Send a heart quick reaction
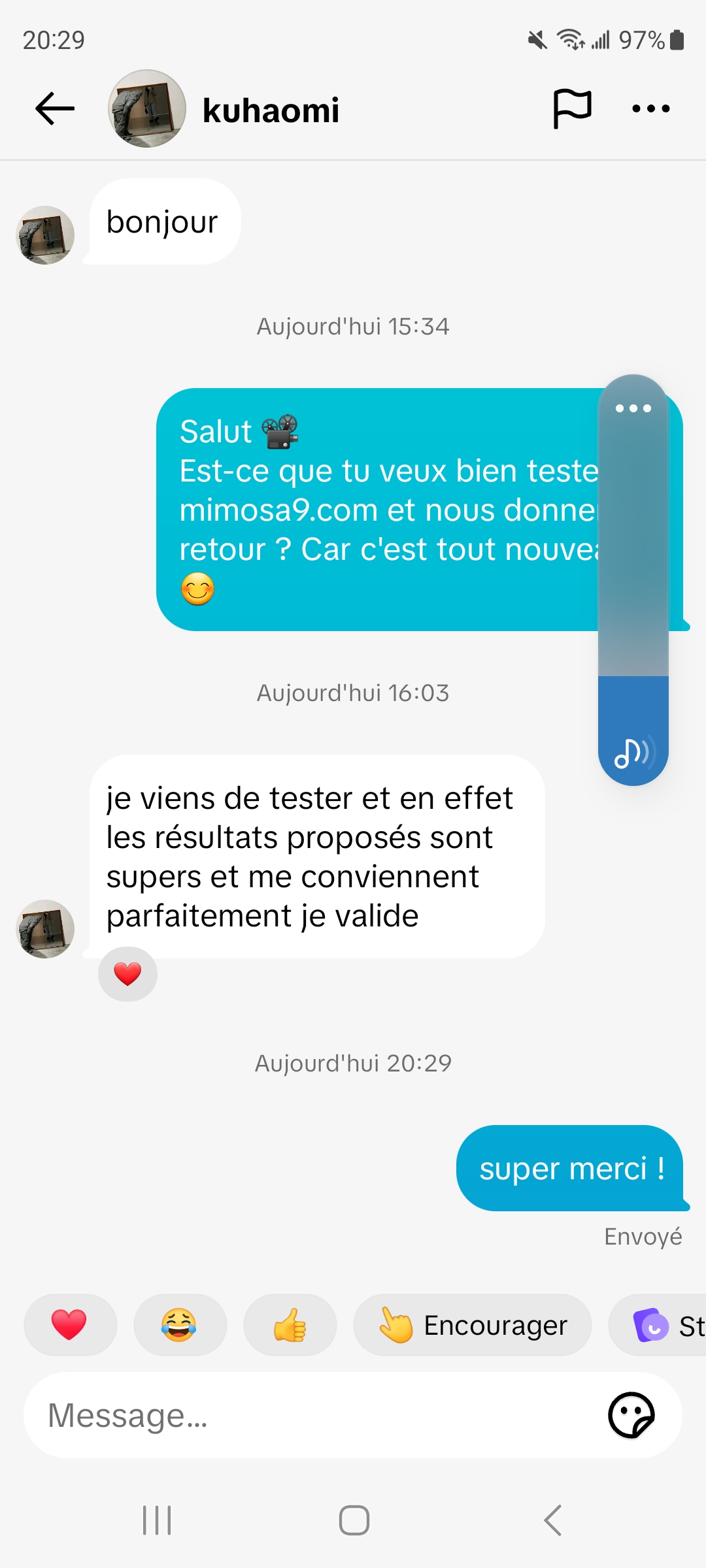The image size is (706, 1568). tap(70, 1325)
